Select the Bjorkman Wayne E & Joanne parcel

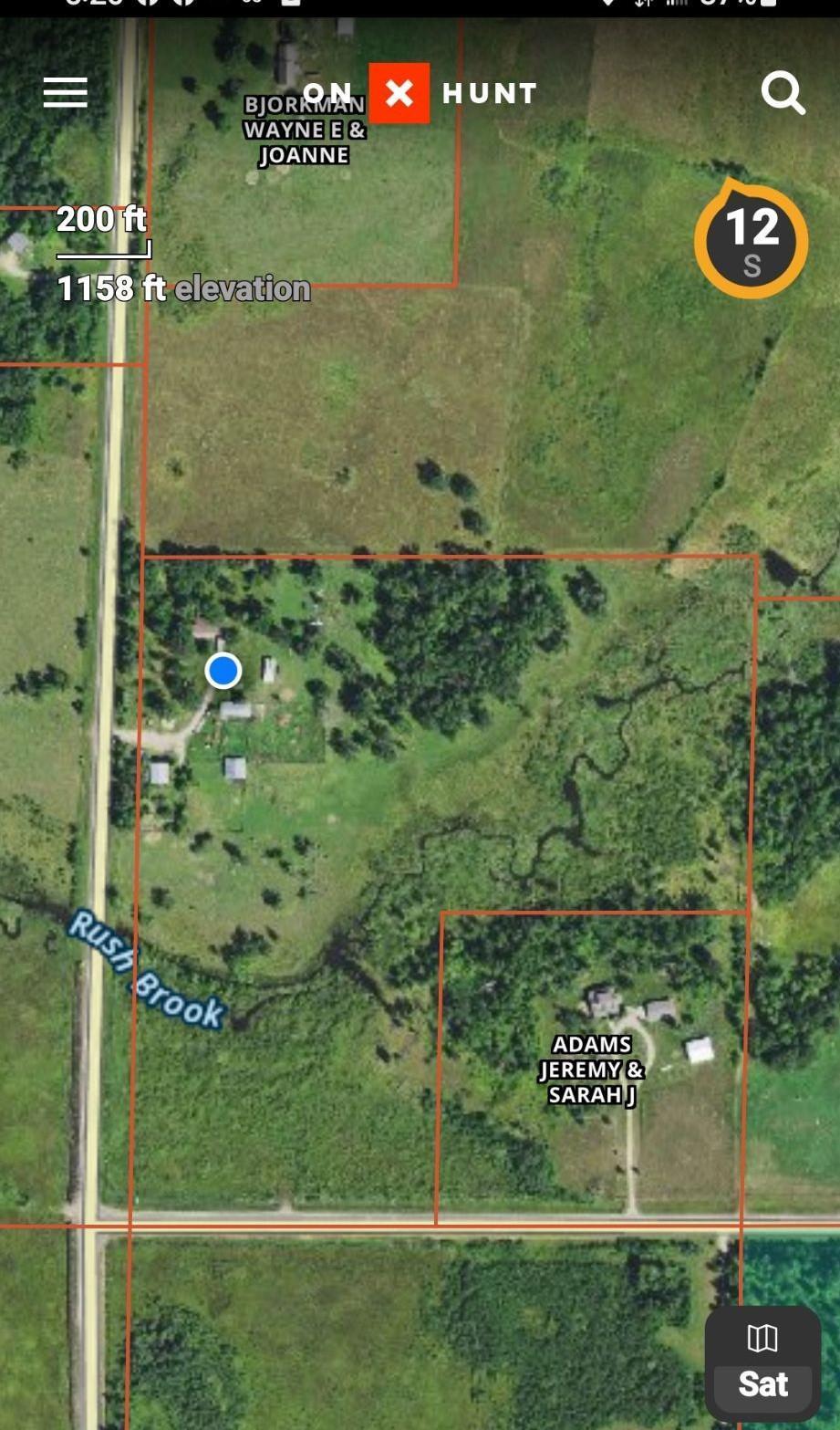304,130
